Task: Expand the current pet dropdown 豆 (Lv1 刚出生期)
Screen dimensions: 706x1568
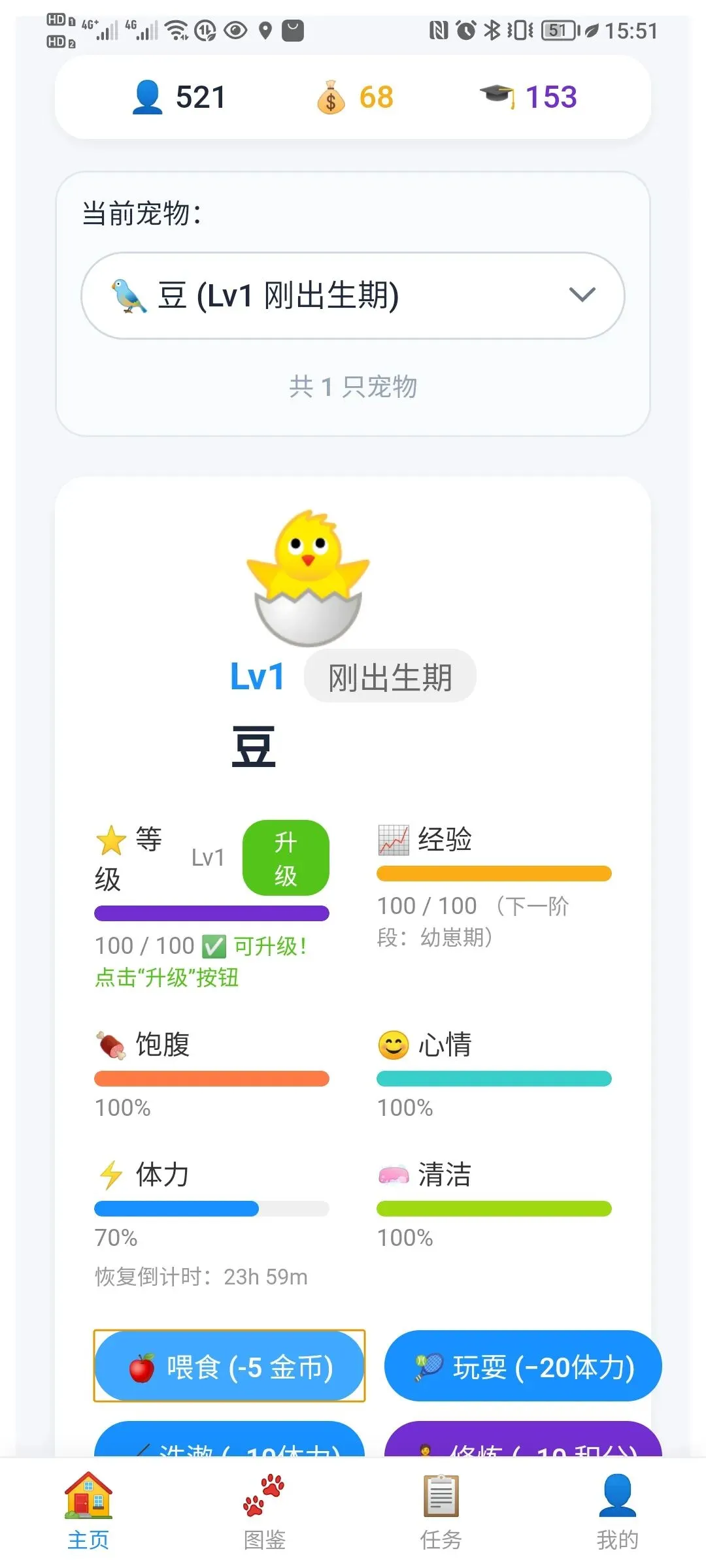Action: (x=353, y=295)
